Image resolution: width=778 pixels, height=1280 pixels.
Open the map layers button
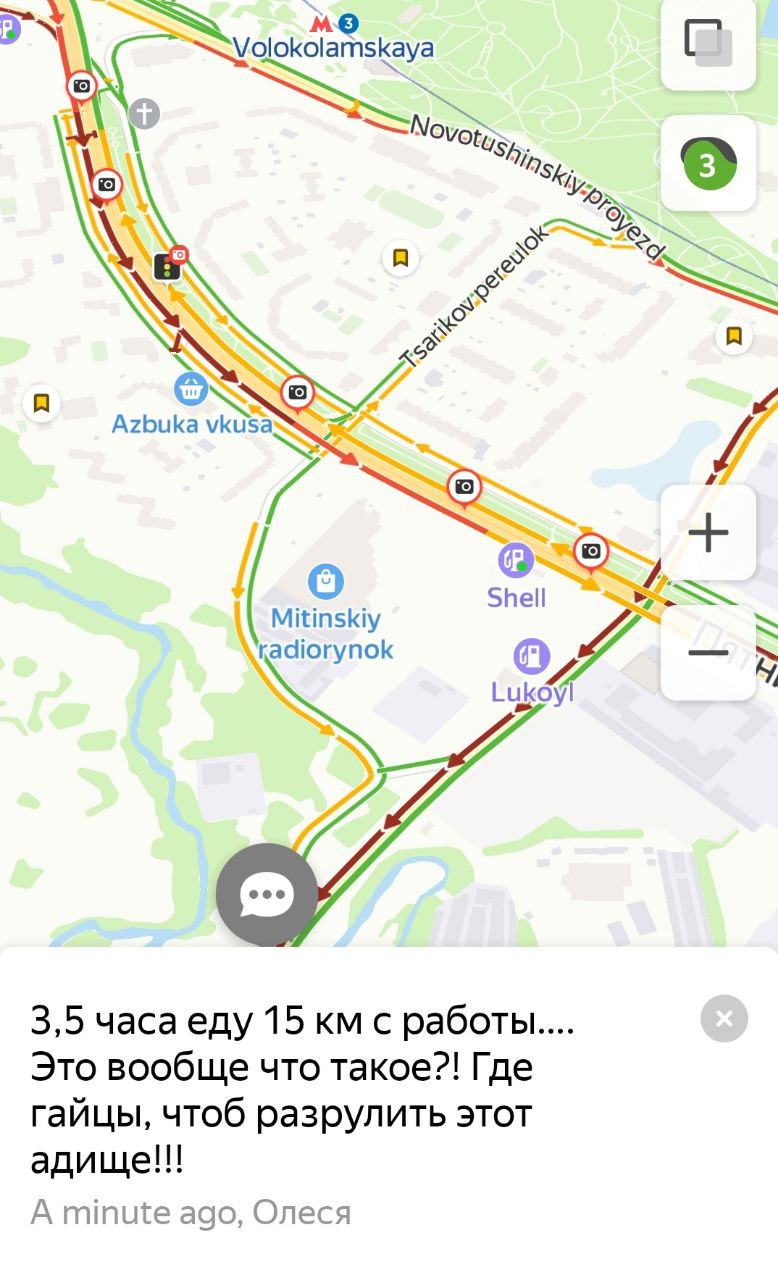(708, 43)
